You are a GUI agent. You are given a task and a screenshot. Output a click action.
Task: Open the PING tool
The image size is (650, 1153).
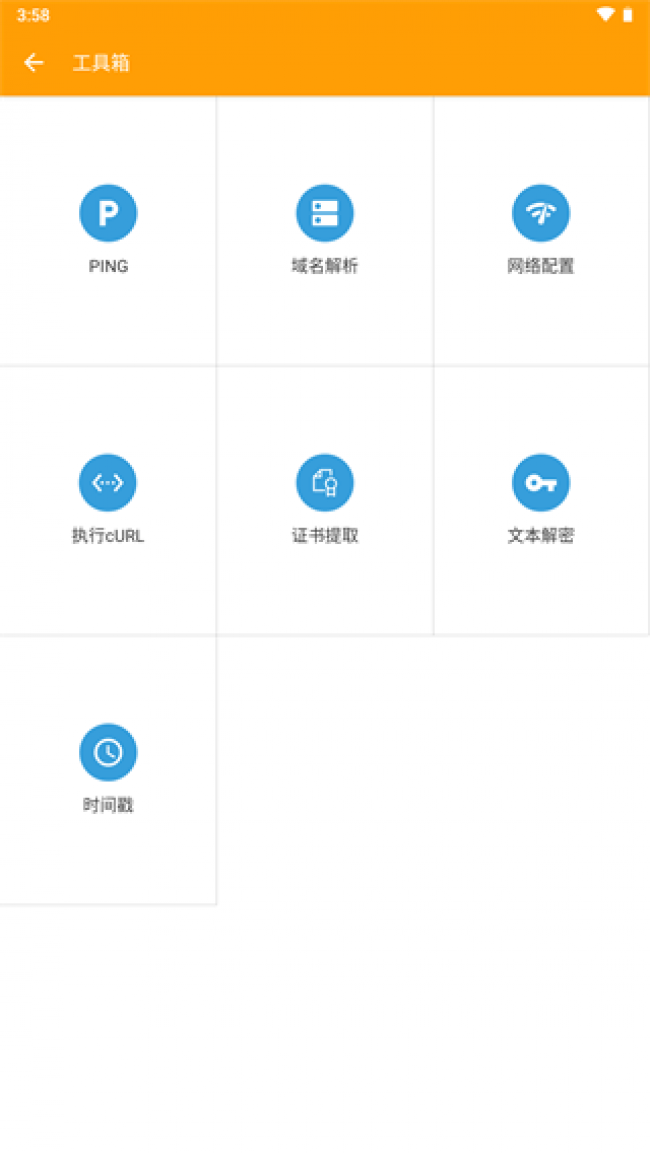point(108,231)
